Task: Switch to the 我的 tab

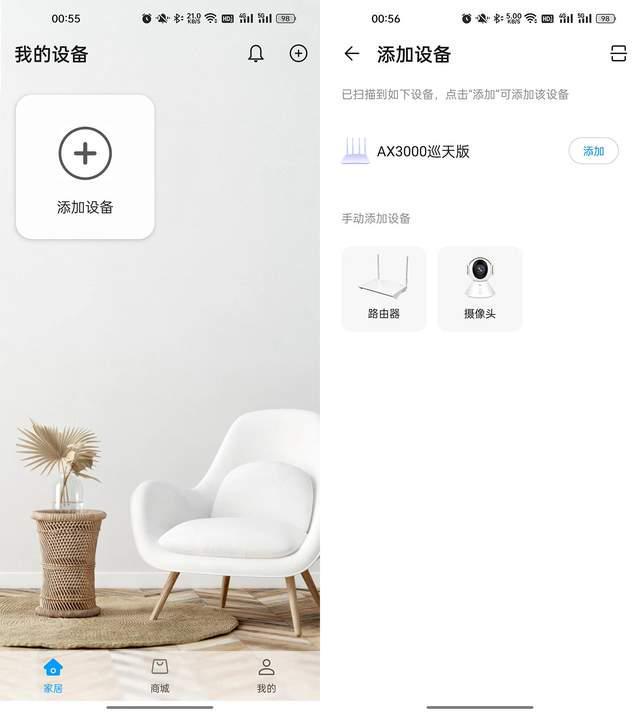Action: pos(266,676)
